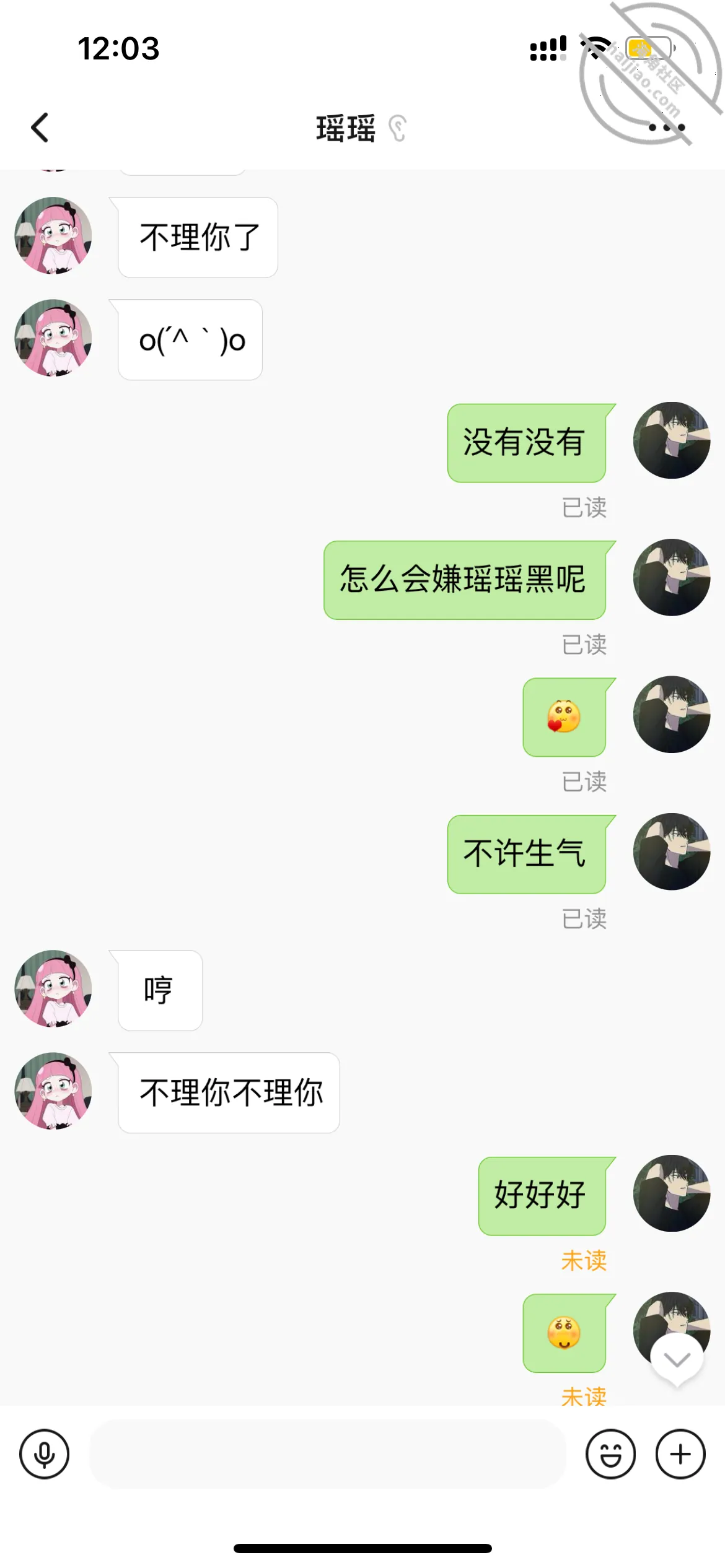Open the three-dot more options menu
Screen dimensions: 725x1568
tap(667, 128)
